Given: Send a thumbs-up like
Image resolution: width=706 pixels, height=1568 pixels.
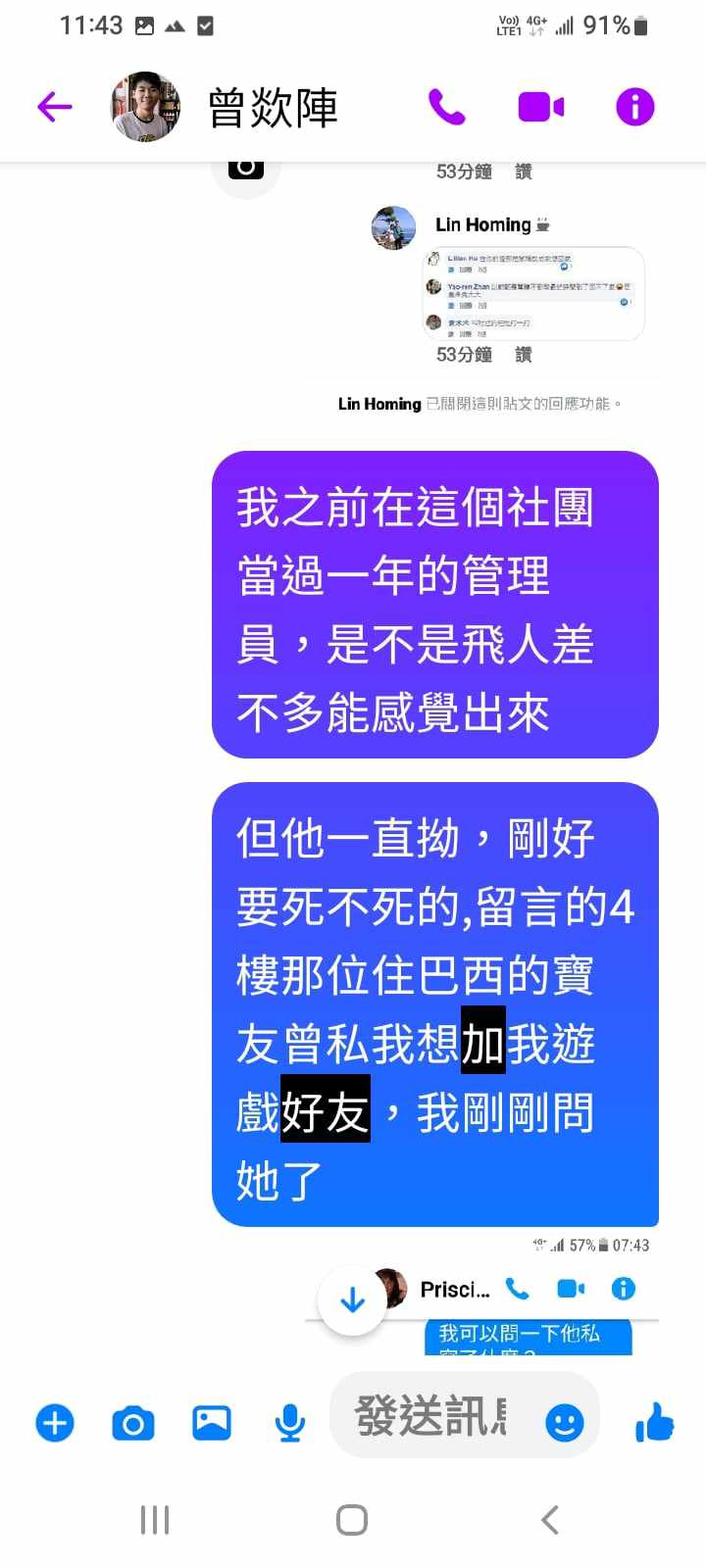Looking at the screenshot, I should 655,1421.
